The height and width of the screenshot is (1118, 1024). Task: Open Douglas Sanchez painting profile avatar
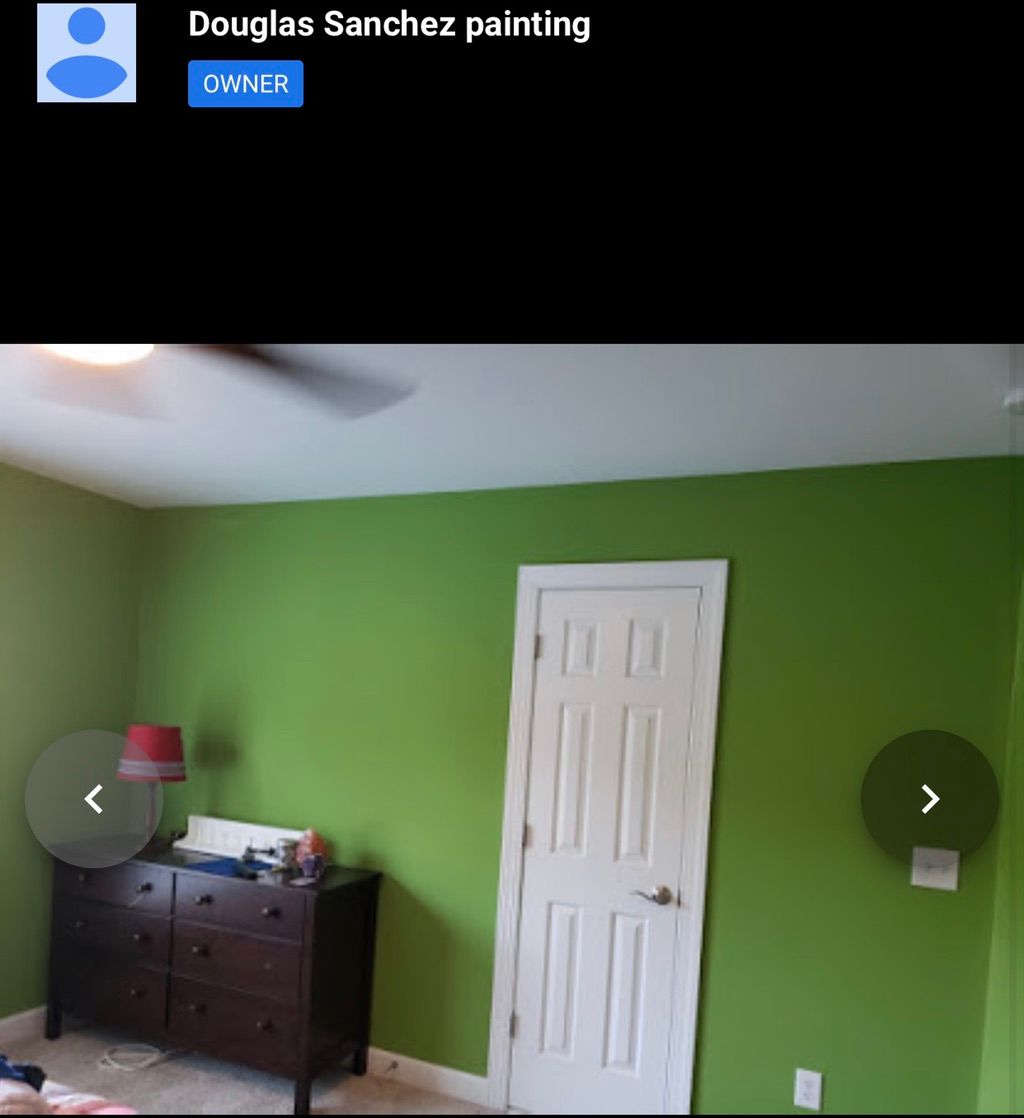(x=87, y=53)
